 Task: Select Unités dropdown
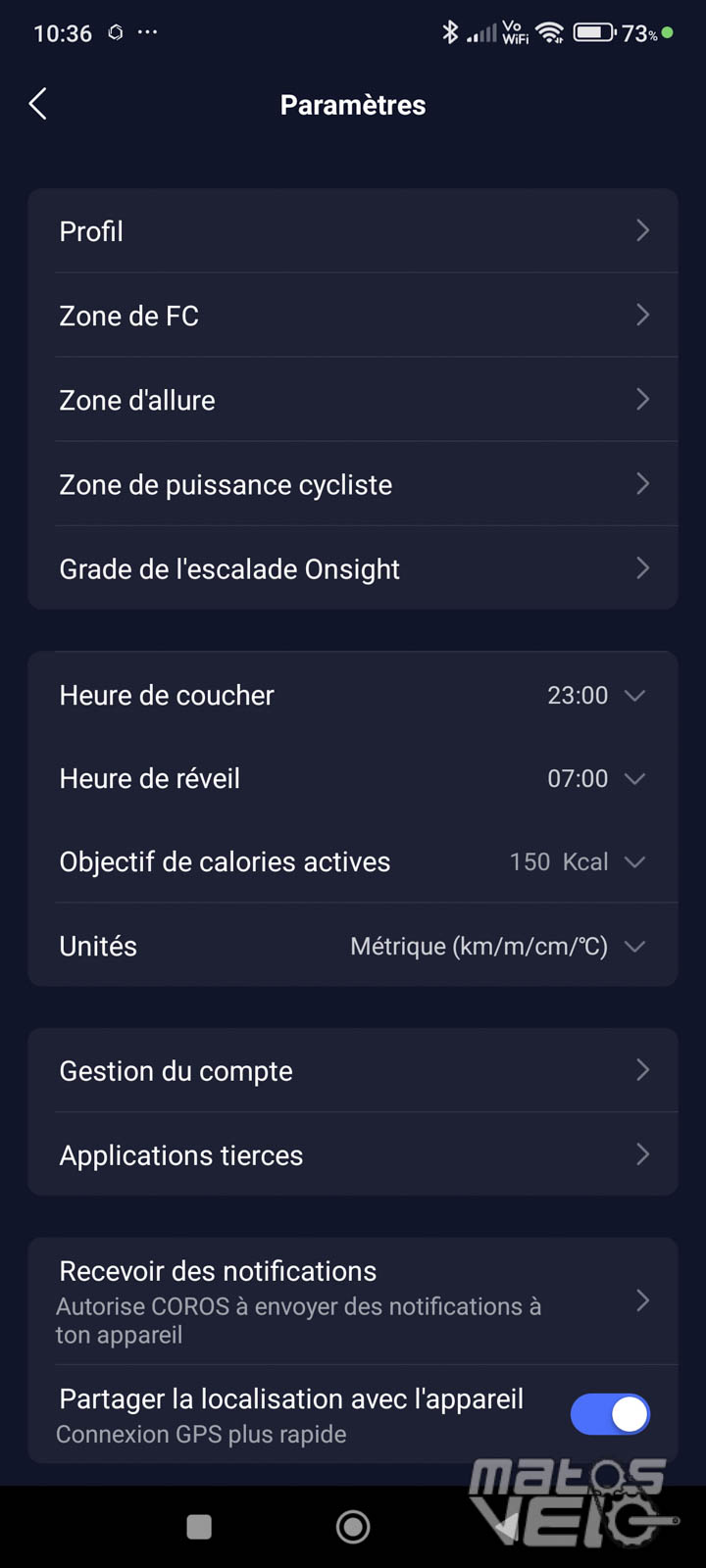(x=353, y=946)
